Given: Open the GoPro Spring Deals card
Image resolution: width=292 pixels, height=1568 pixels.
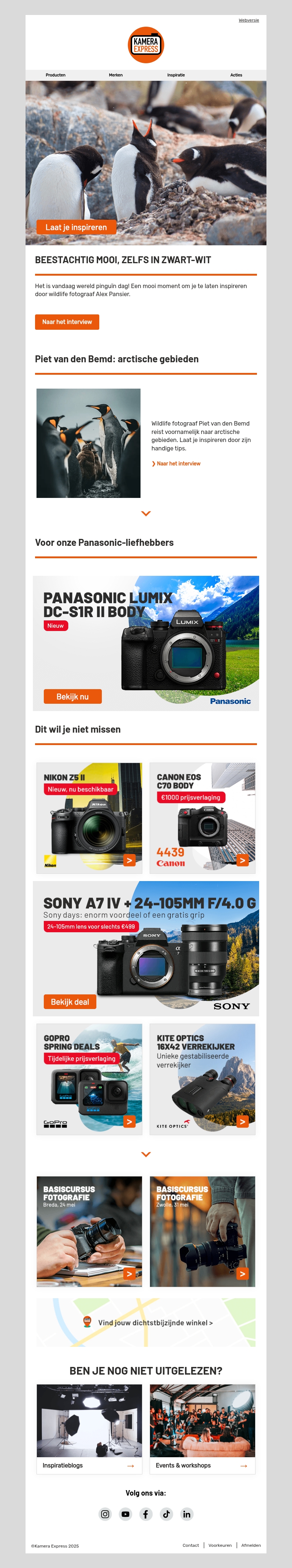Looking at the screenshot, I should (x=89, y=1079).
